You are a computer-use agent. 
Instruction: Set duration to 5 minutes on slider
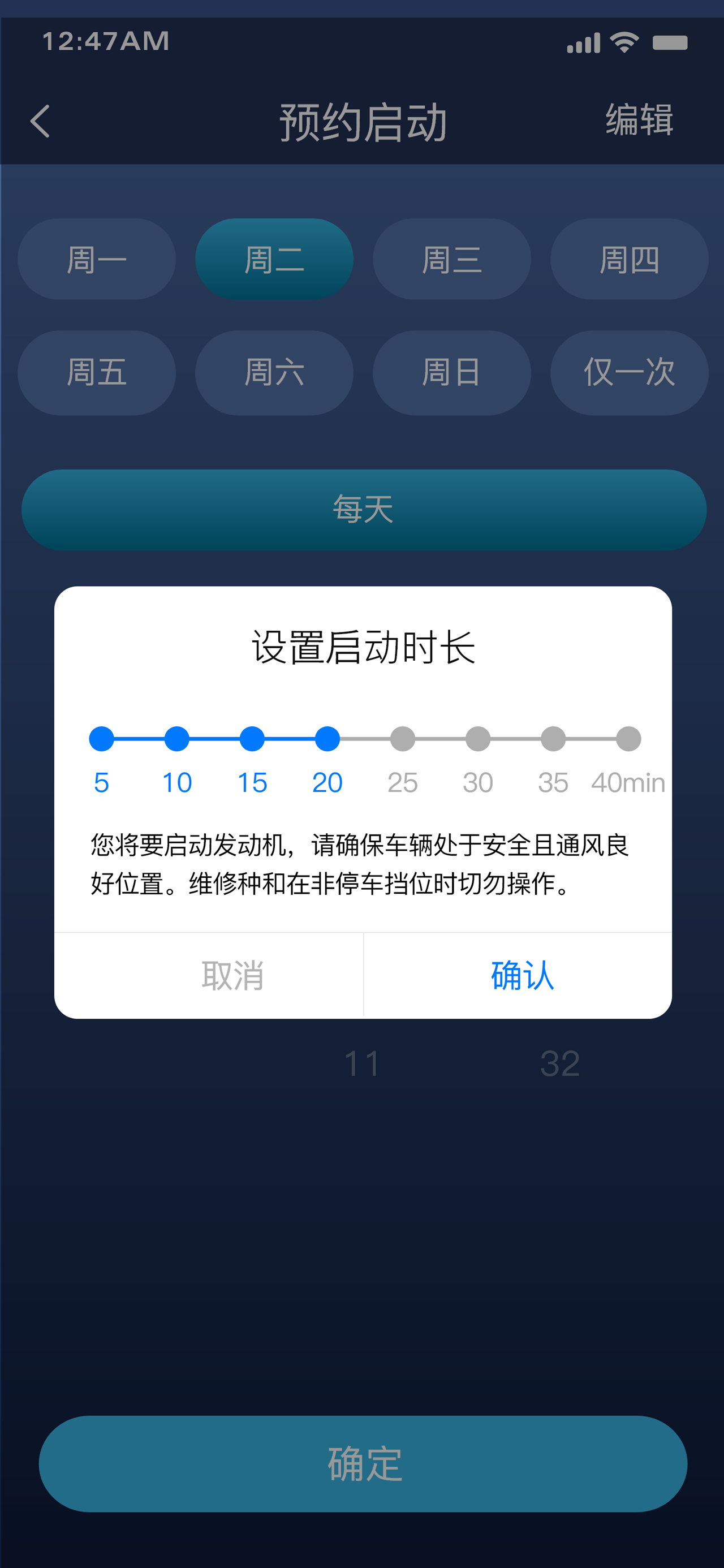(x=102, y=738)
